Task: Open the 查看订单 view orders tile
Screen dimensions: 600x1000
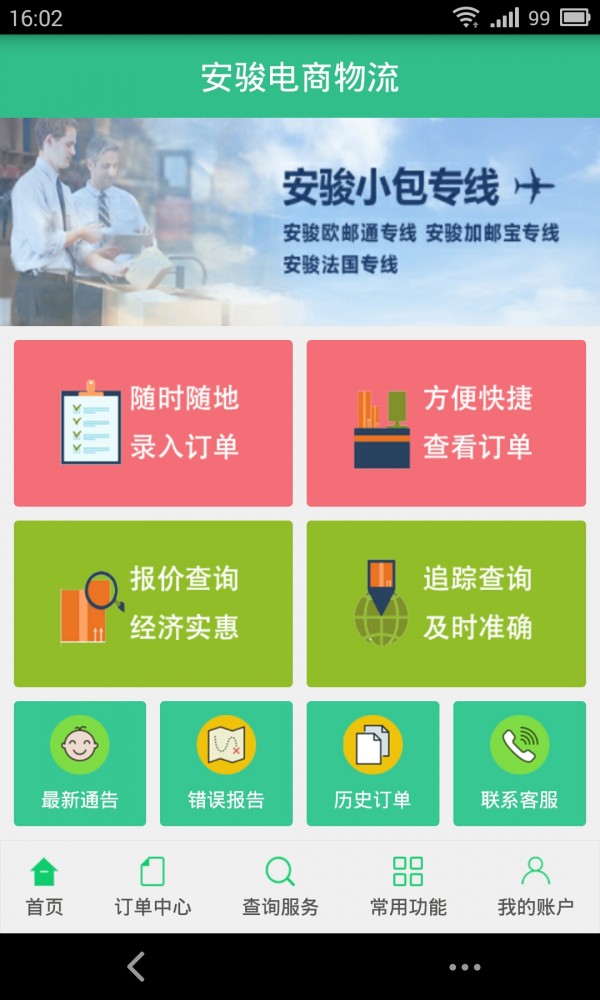Action: click(446, 423)
